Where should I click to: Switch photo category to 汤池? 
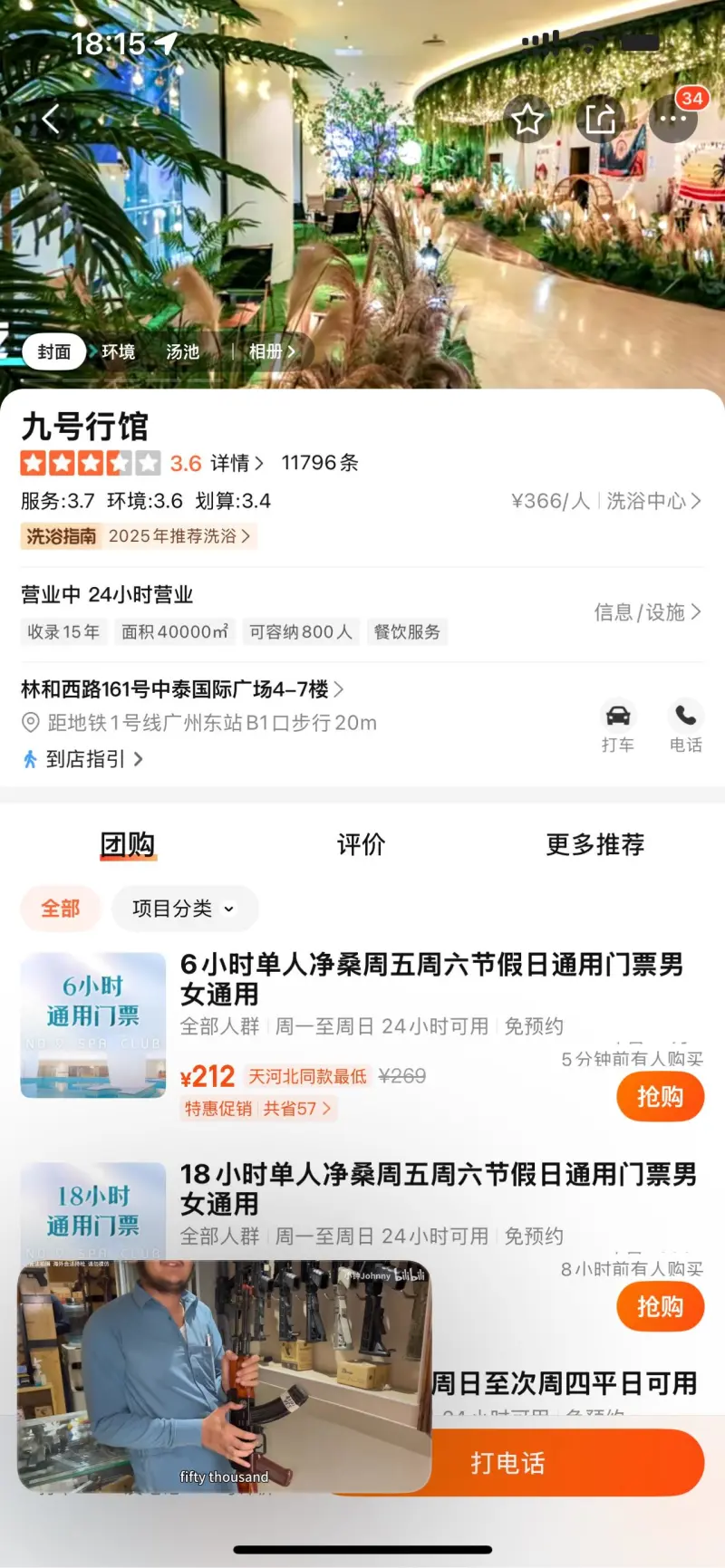(182, 351)
